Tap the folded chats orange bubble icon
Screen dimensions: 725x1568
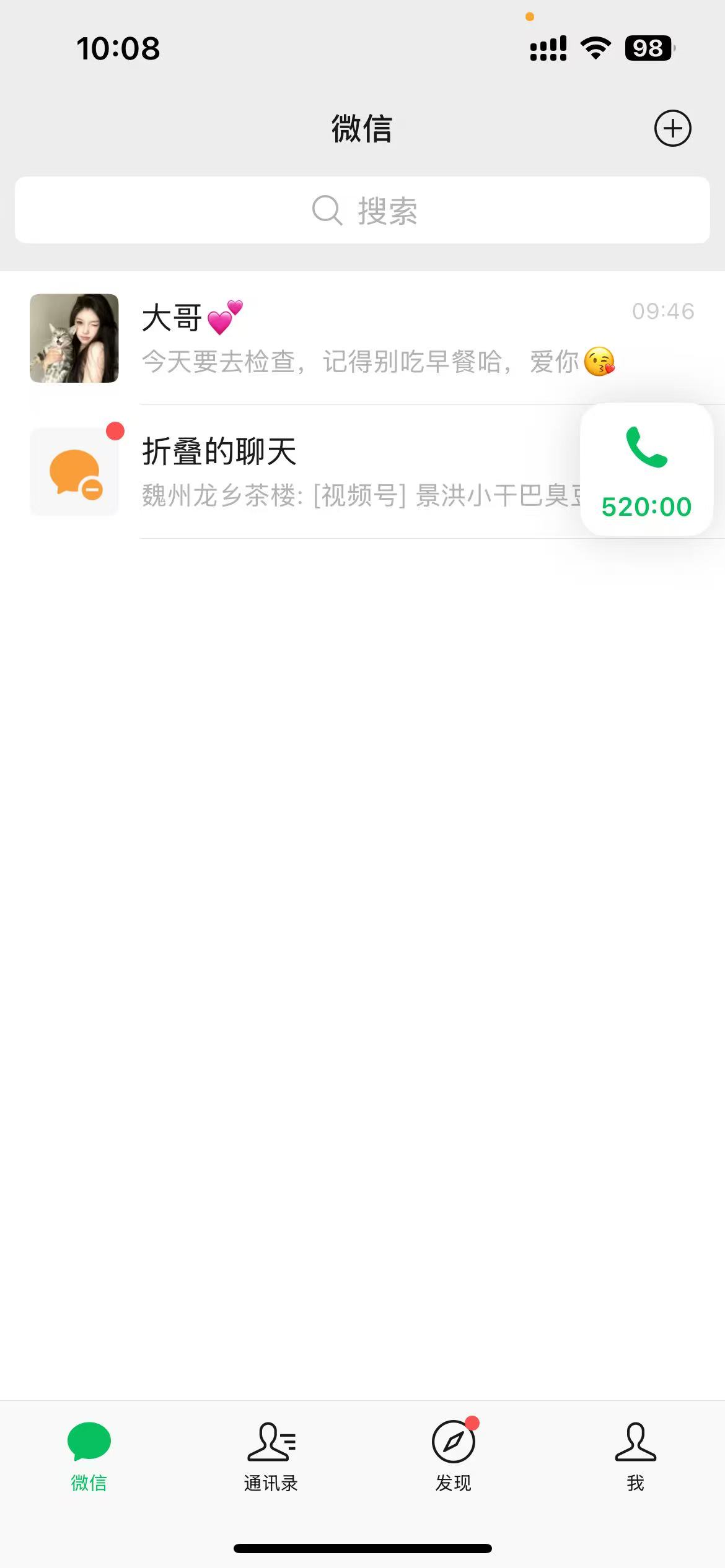tap(73, 472)
